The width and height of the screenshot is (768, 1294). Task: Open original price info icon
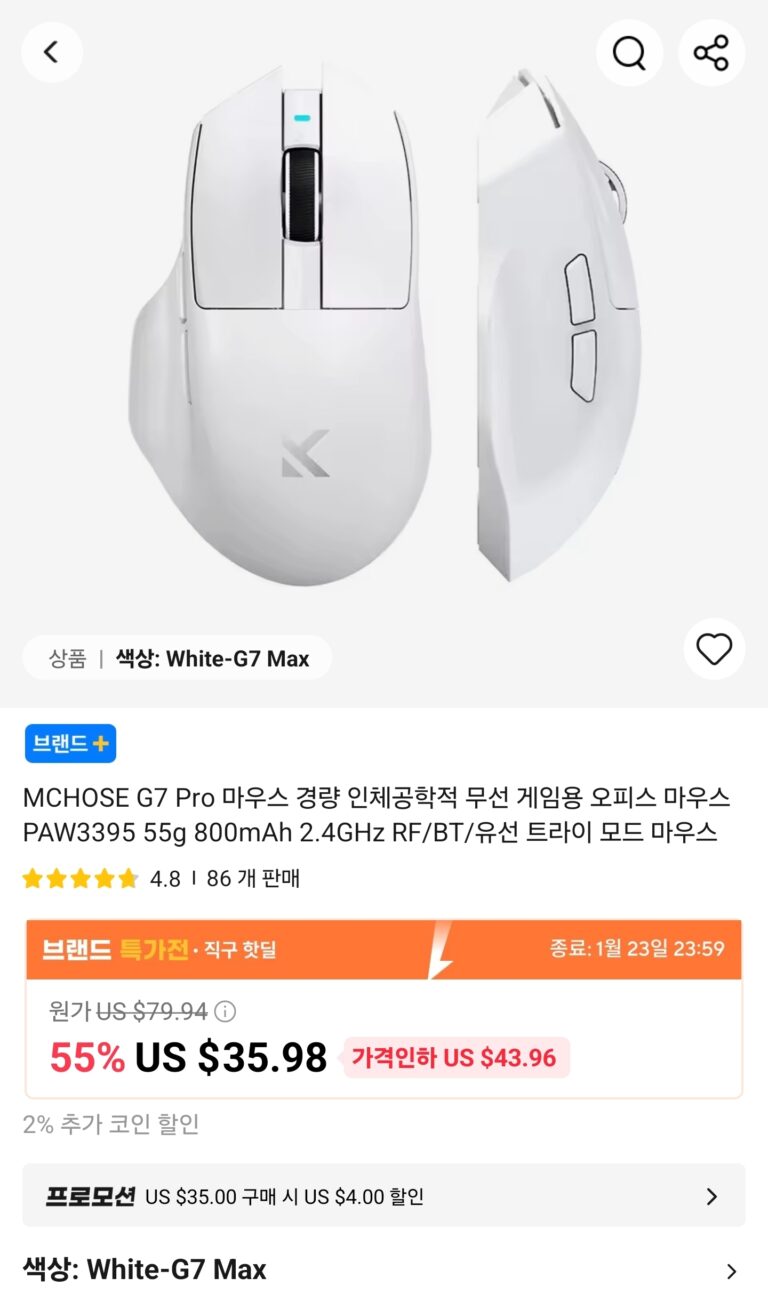[x=226, y=1012]
